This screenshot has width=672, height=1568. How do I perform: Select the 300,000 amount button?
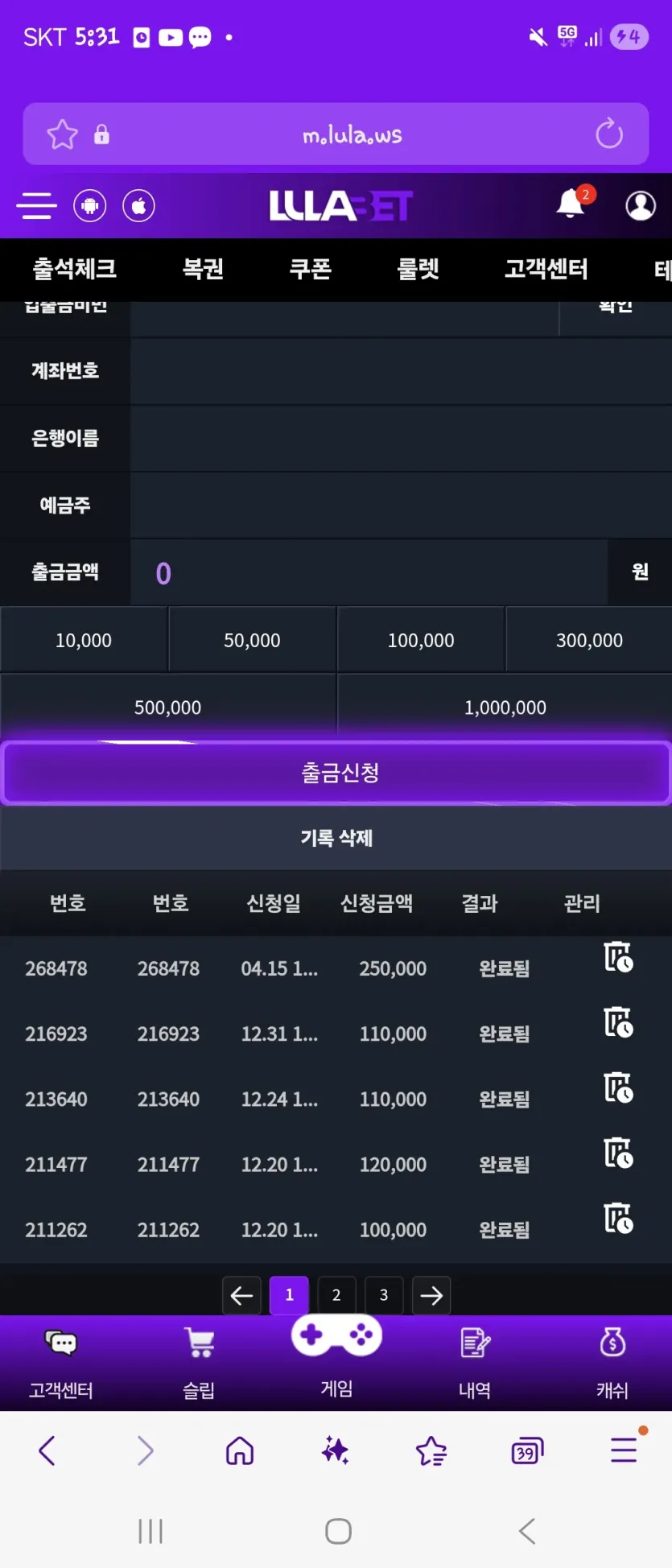(x=589, y=641)
